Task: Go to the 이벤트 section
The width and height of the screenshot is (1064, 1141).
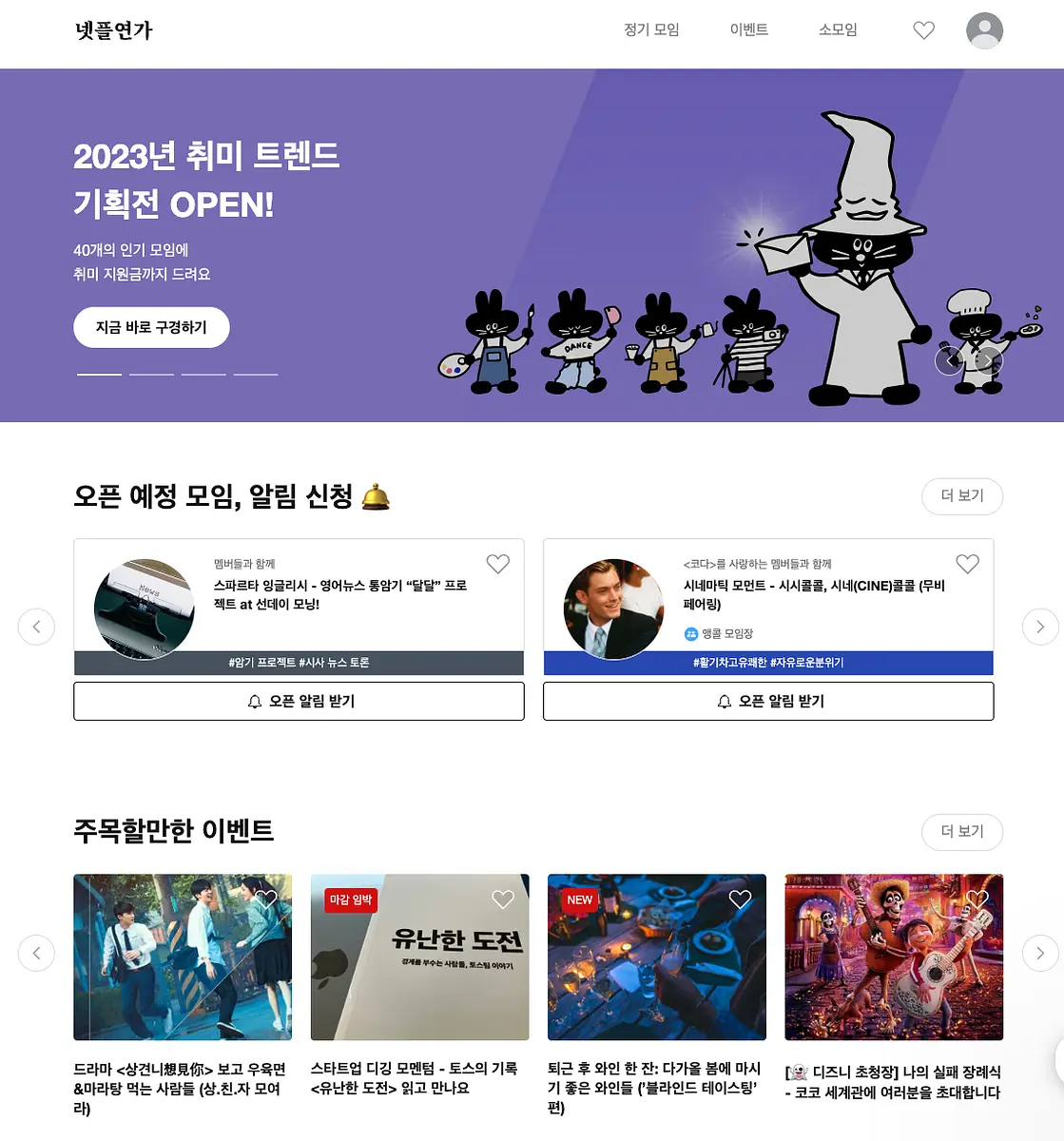Action: point(748,29)
